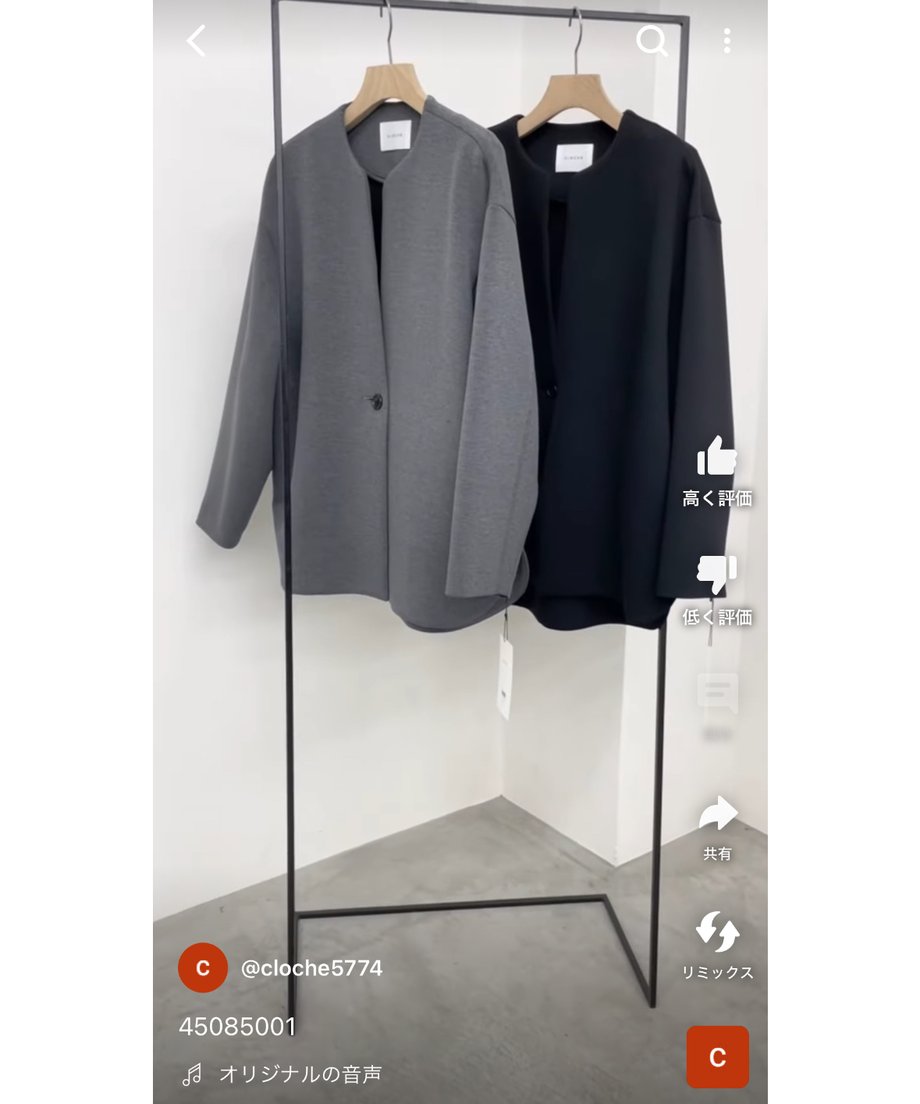Open the three-dot overflow menu

(x=726, y=41)
